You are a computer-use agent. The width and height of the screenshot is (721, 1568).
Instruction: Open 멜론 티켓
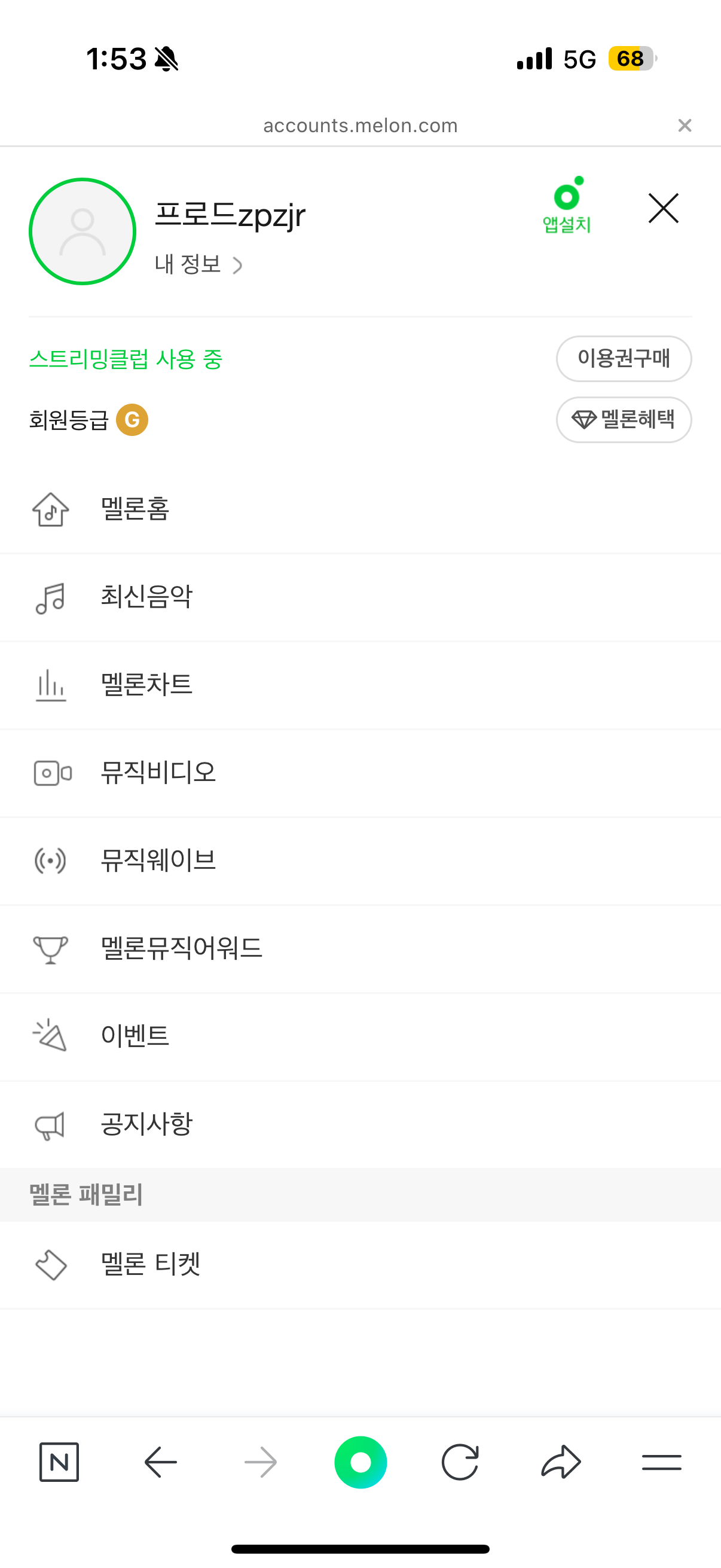click(x=360, y=1265)
